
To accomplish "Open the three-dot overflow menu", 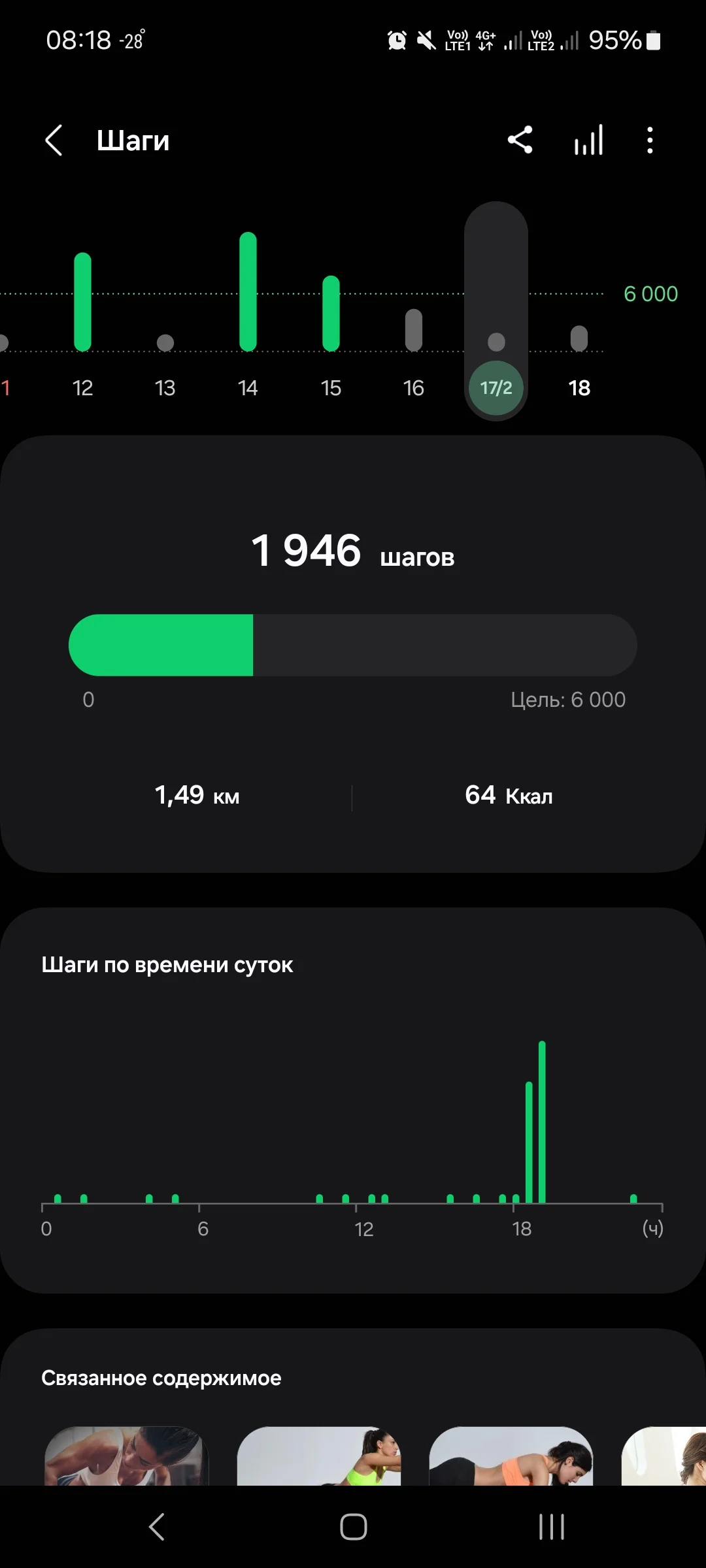I will tap(649, 140).
